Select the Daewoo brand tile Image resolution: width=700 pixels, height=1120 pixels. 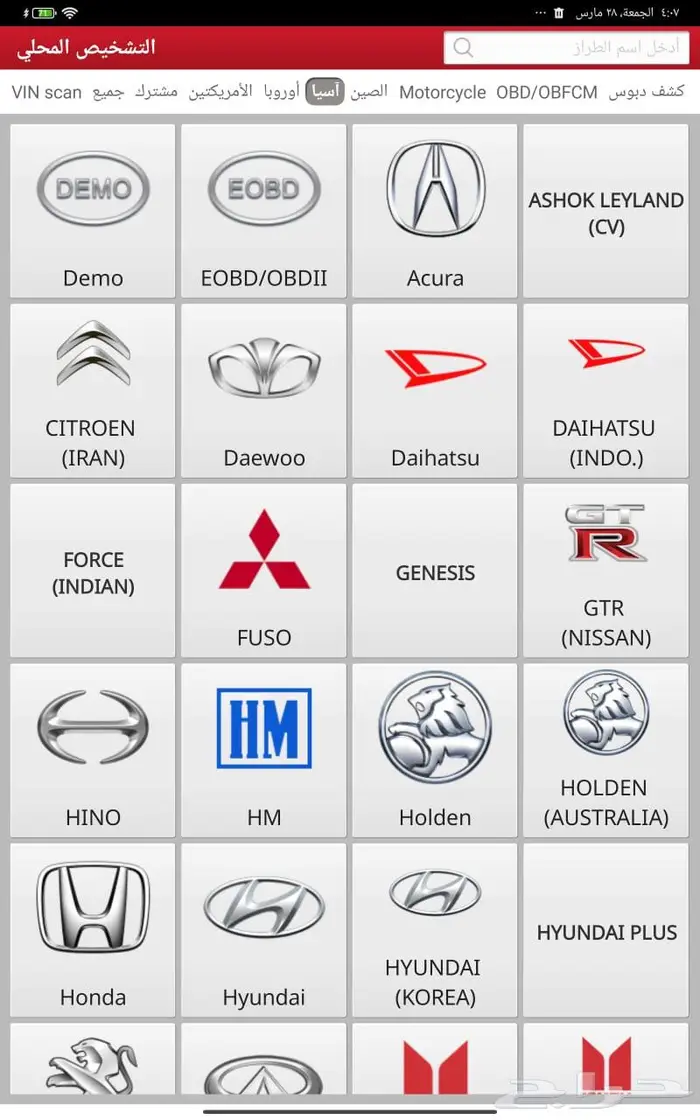264,391
